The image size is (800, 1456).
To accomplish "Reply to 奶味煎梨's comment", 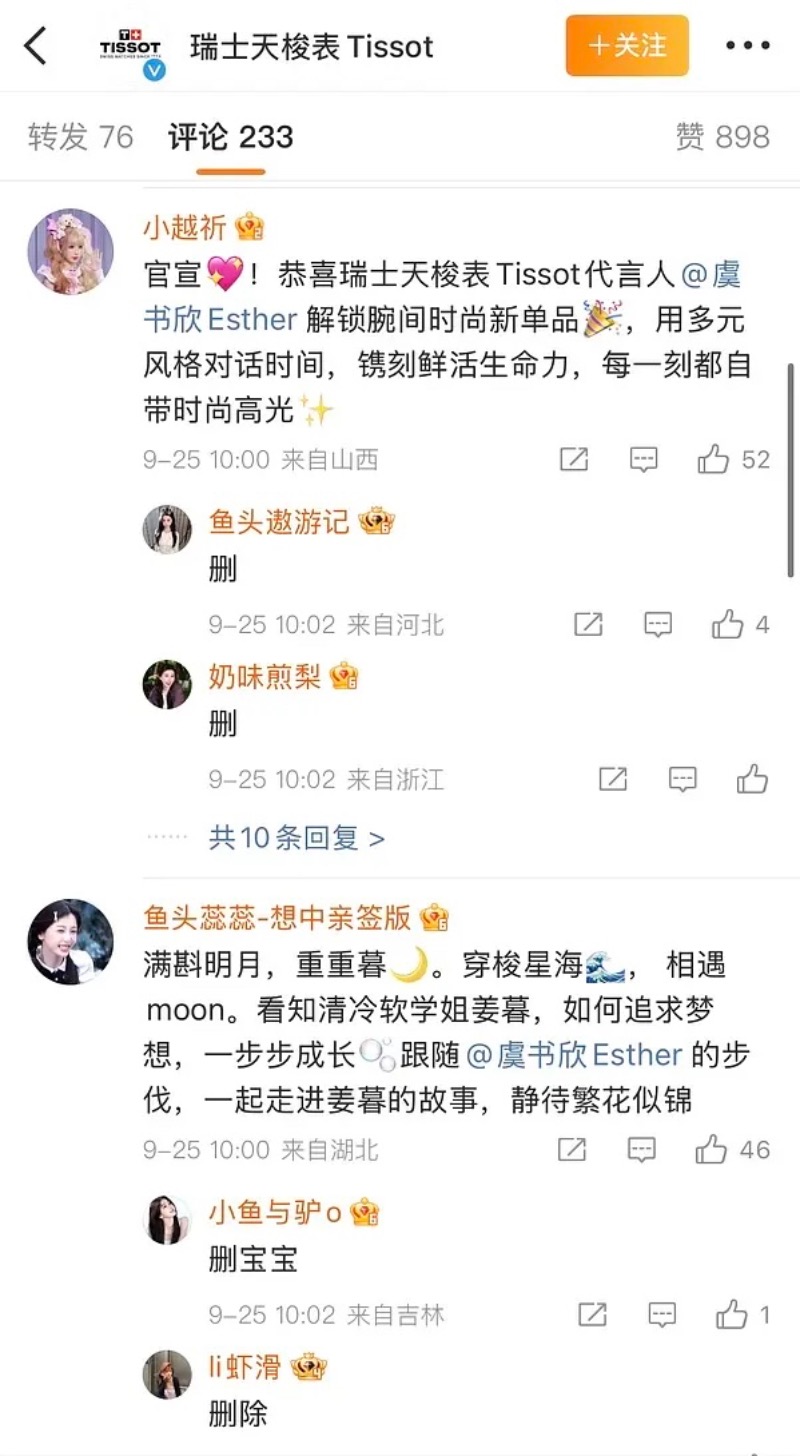I will (x=683, y=779).
